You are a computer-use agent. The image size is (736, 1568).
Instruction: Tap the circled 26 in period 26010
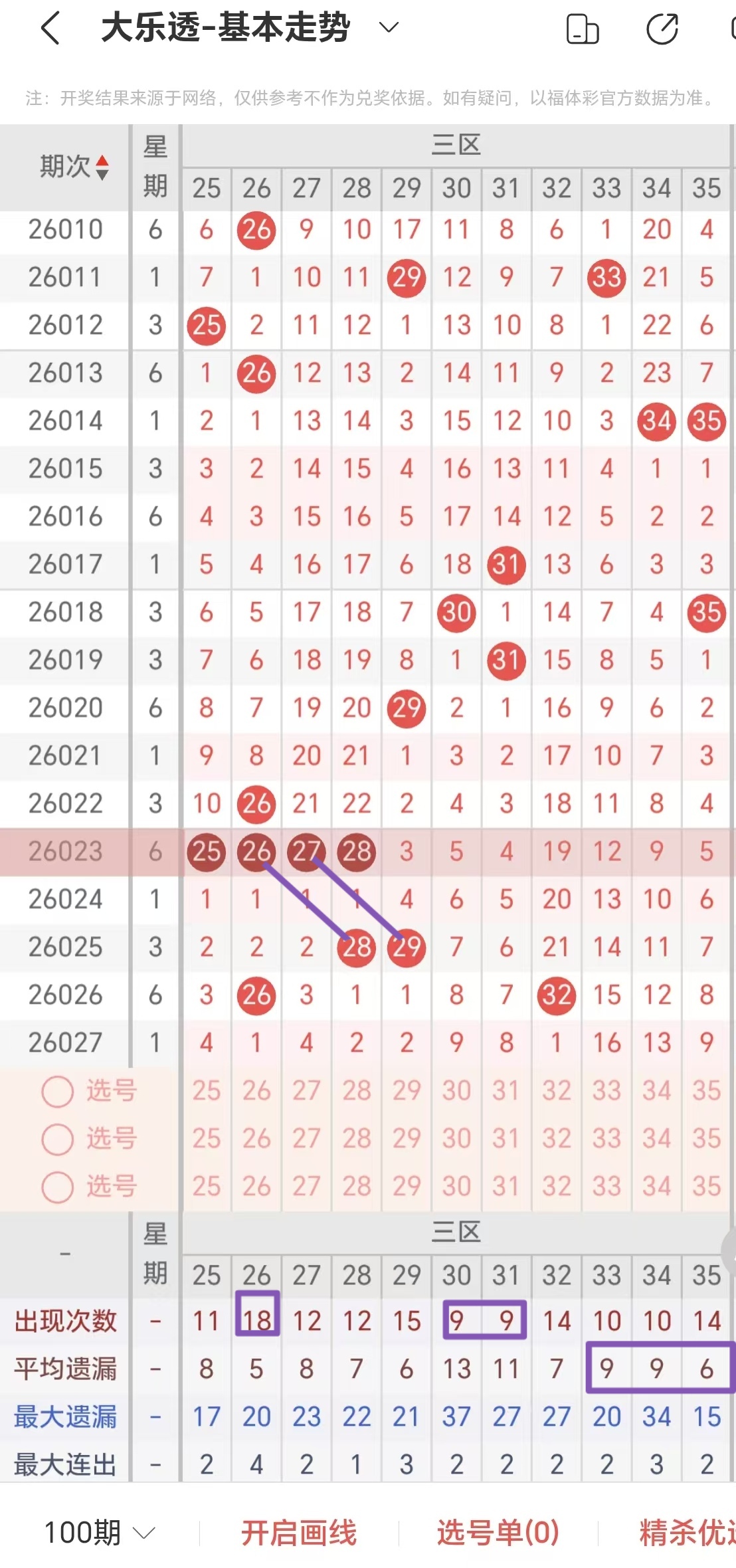pos(256,231)
